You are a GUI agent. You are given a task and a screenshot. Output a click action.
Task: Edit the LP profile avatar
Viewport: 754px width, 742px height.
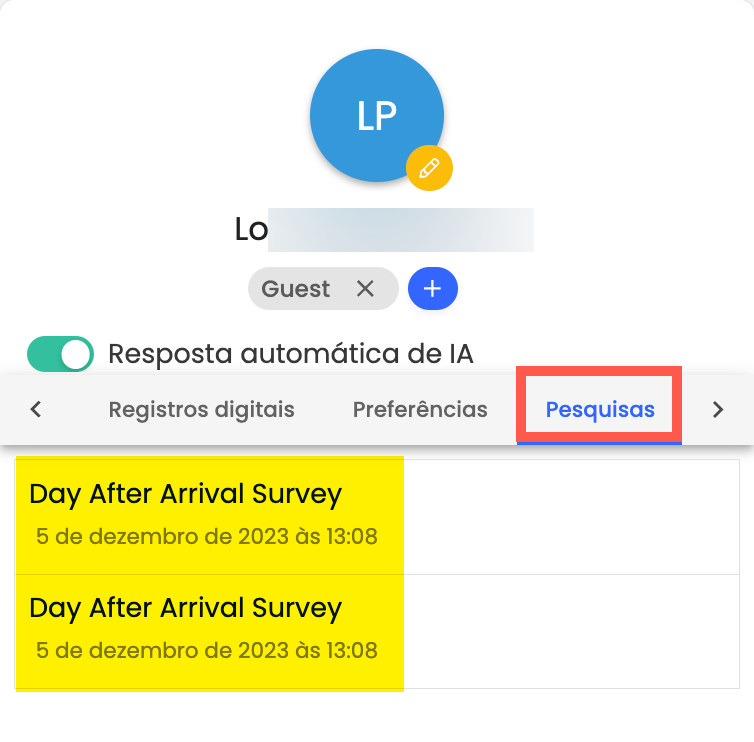pyautogui.click(x=429, y=167)
